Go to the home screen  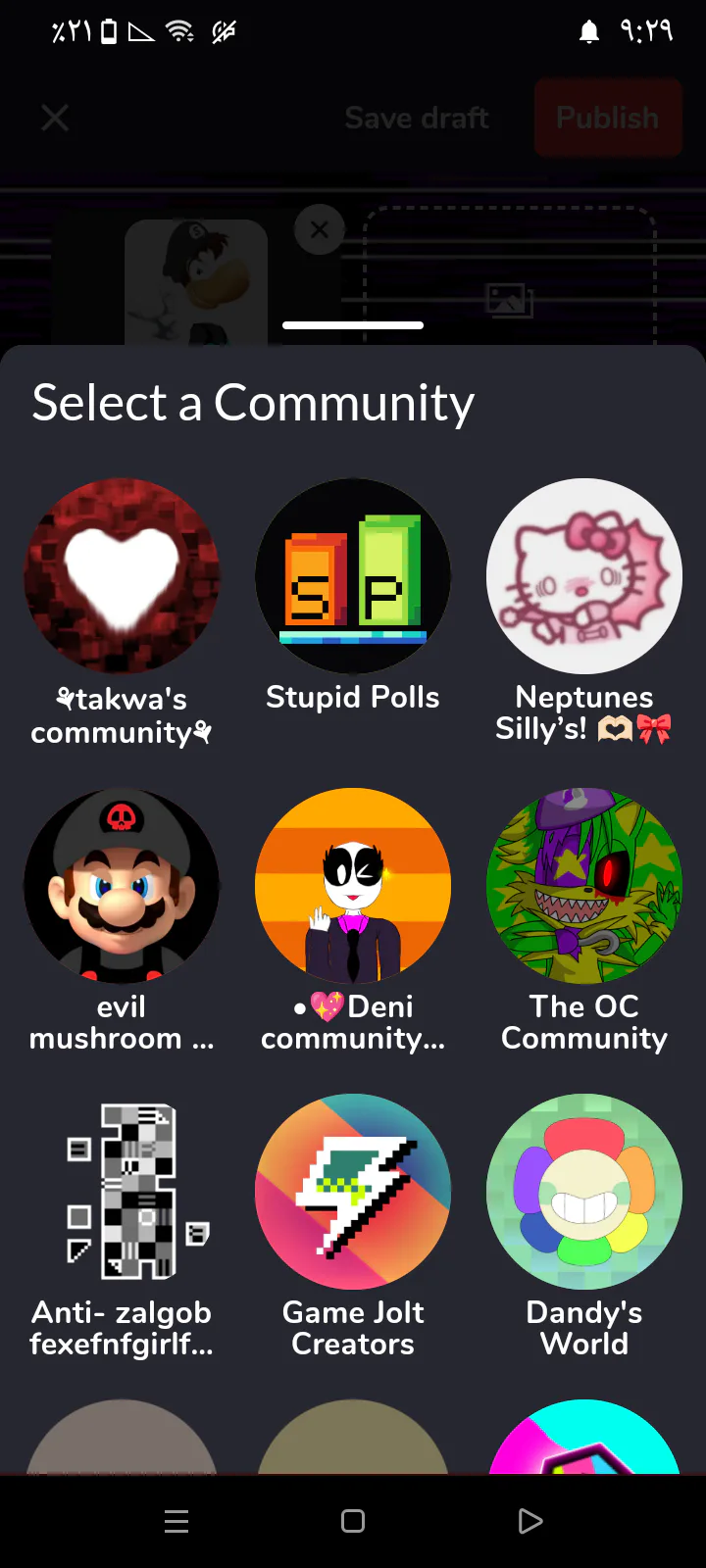(353, 1521)
